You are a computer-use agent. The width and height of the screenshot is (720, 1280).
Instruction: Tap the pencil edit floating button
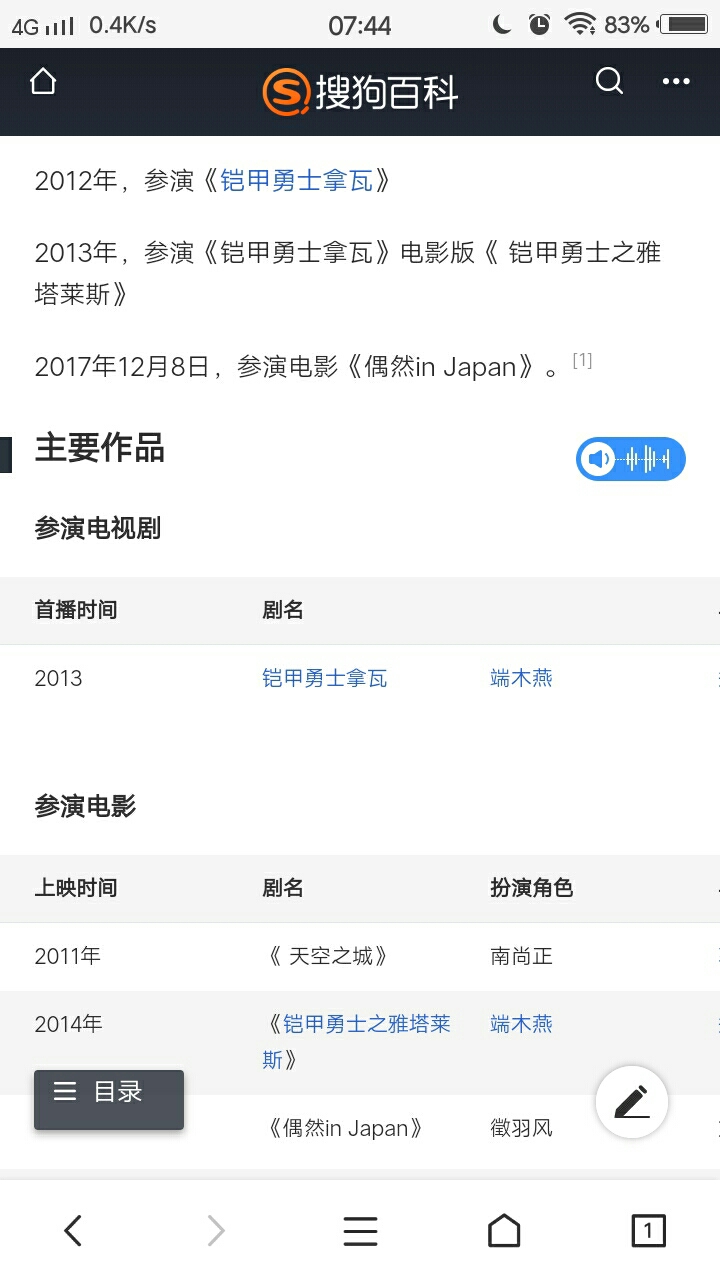point(631,1102)
